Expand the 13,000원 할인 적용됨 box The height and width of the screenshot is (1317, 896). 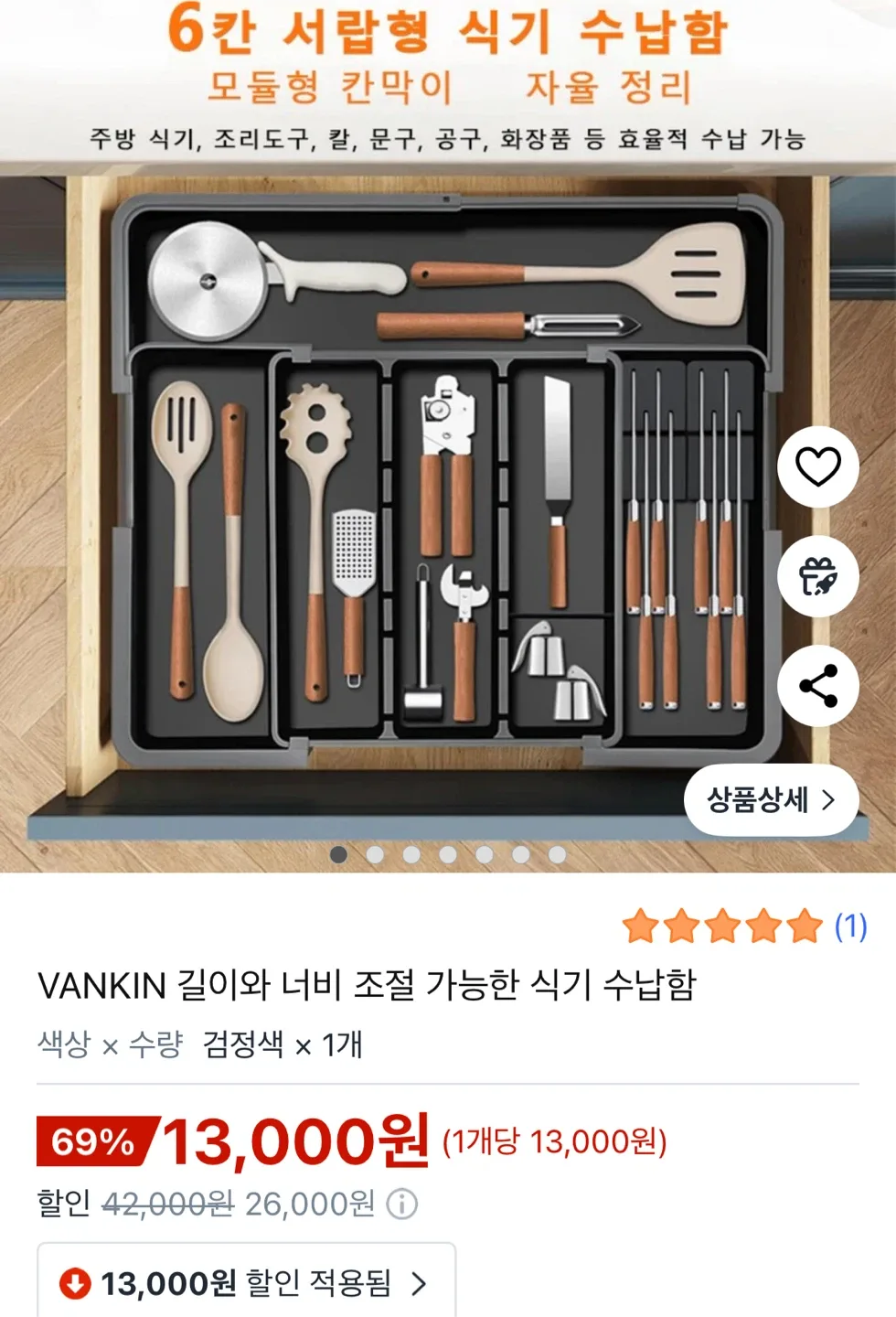coord(246,1283)
